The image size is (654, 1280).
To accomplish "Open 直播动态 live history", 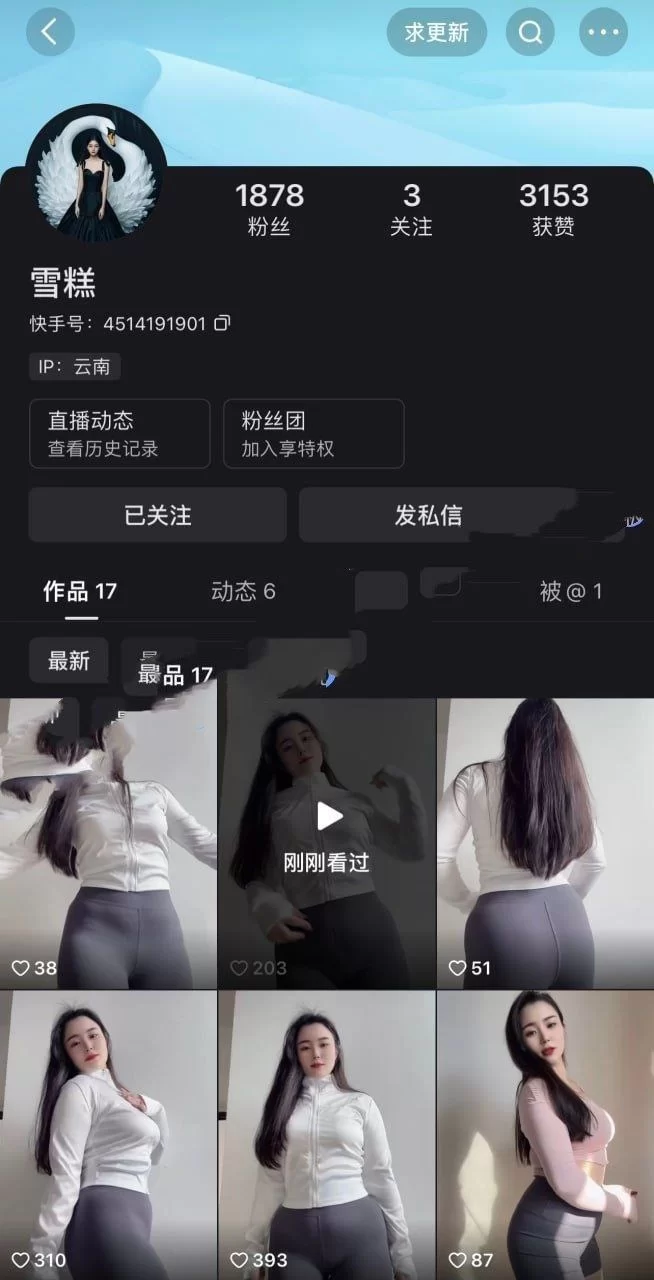I will point(119,433).
